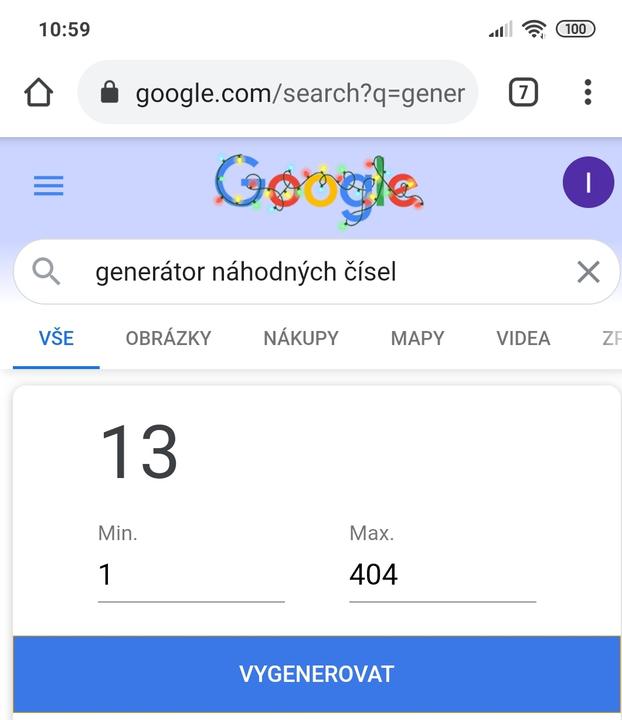Generate a number with Vygenerovat

pyautogui.click(x=316, y=674)
